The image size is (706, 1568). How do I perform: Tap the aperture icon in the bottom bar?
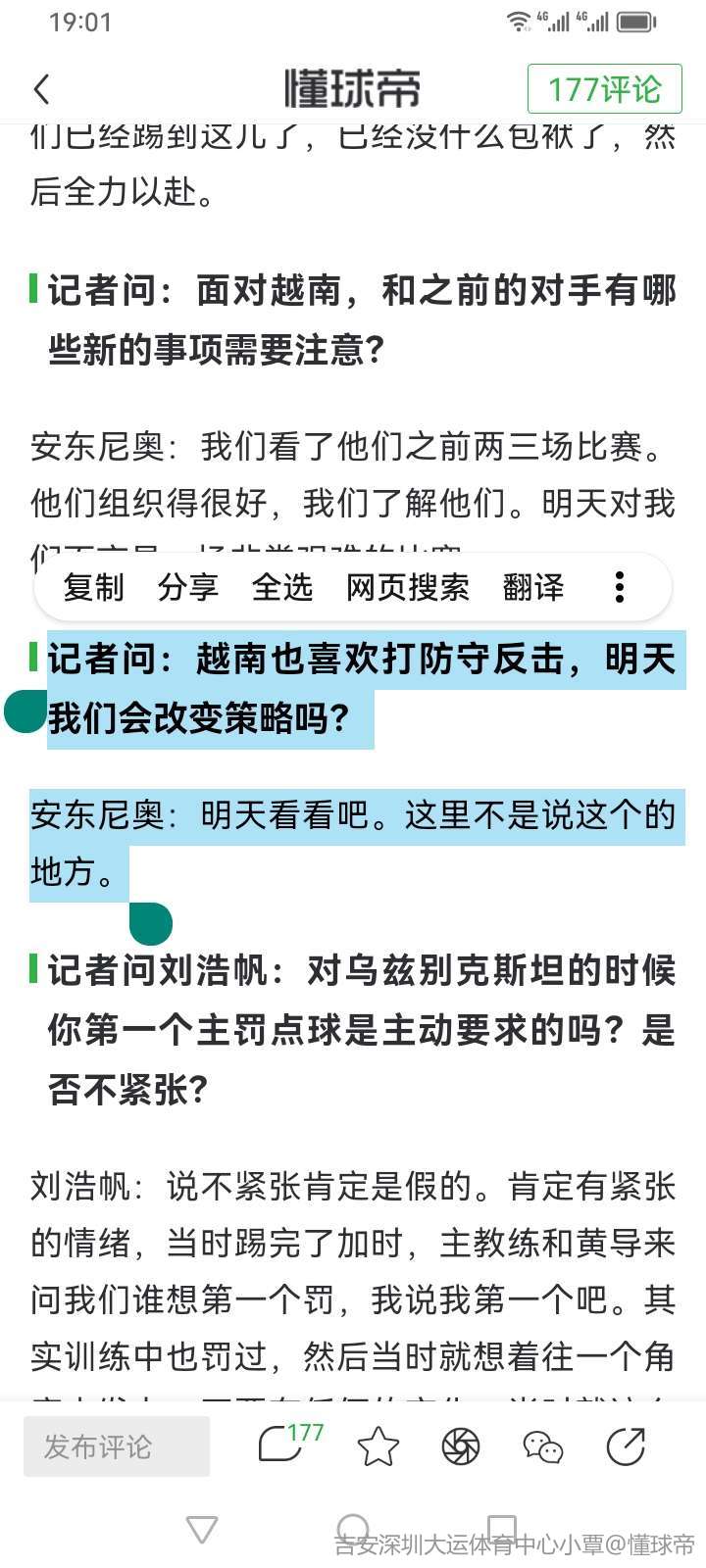[x=460, y=1446]
